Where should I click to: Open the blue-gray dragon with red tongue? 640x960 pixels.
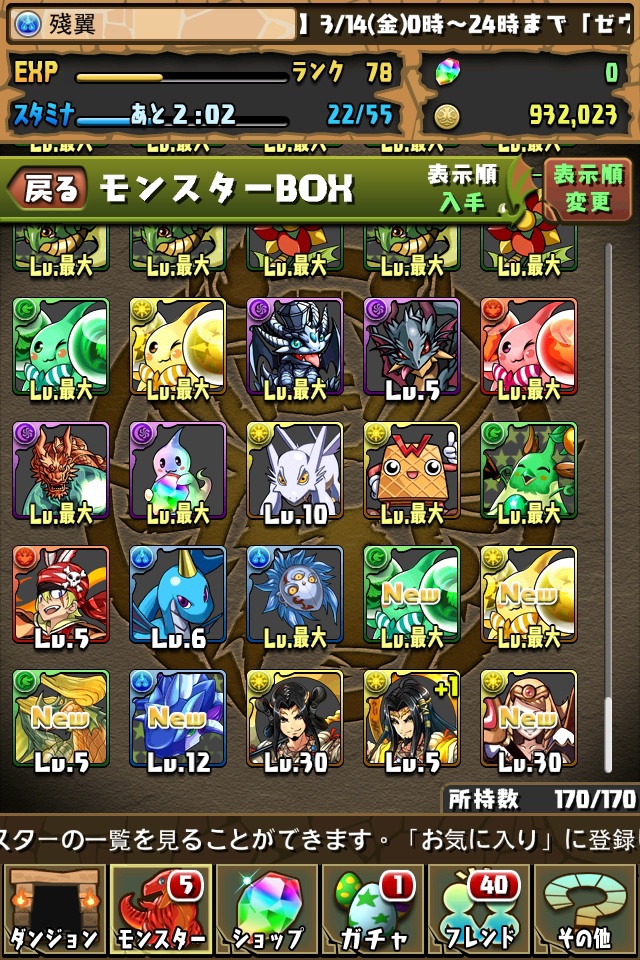coord(295,347)
